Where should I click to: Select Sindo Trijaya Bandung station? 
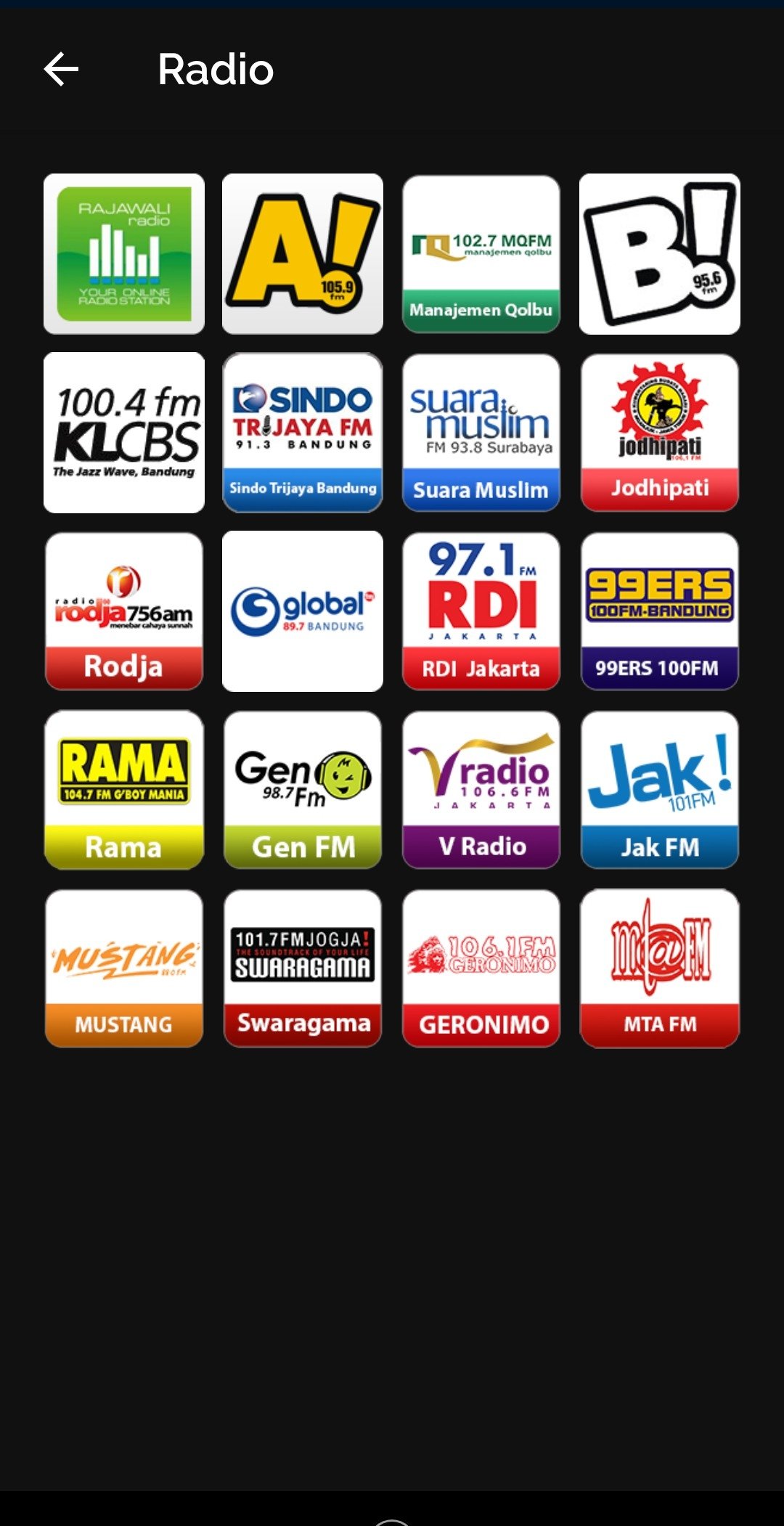303,433
